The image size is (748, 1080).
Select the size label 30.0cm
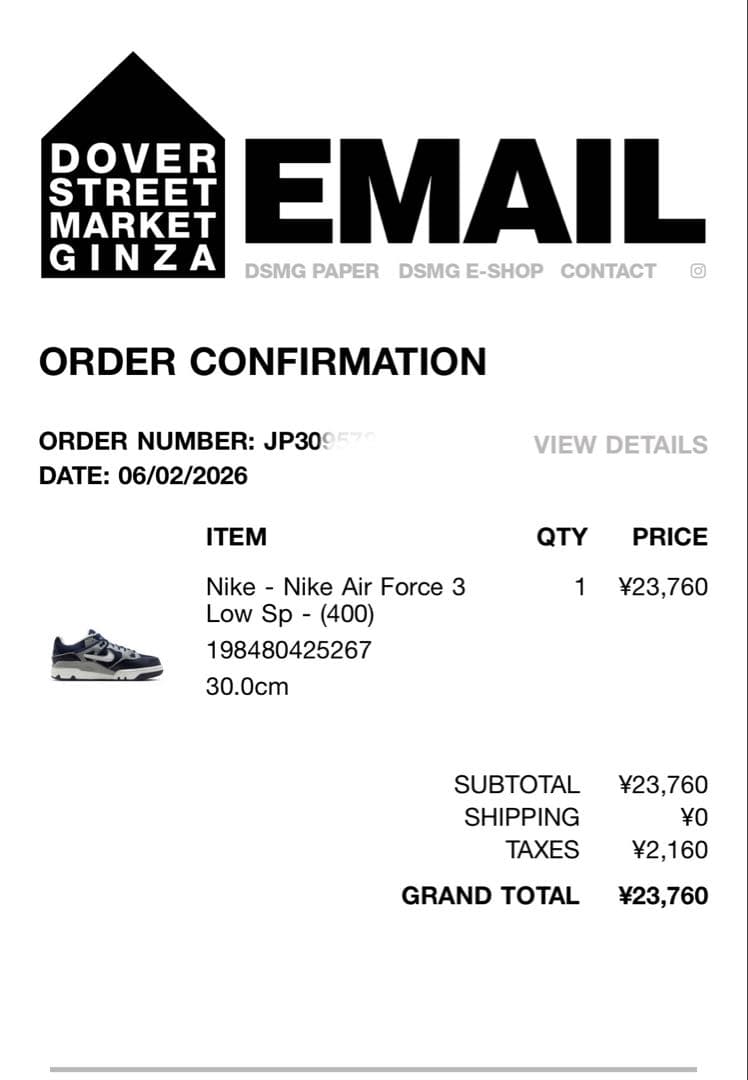[245, 687]
